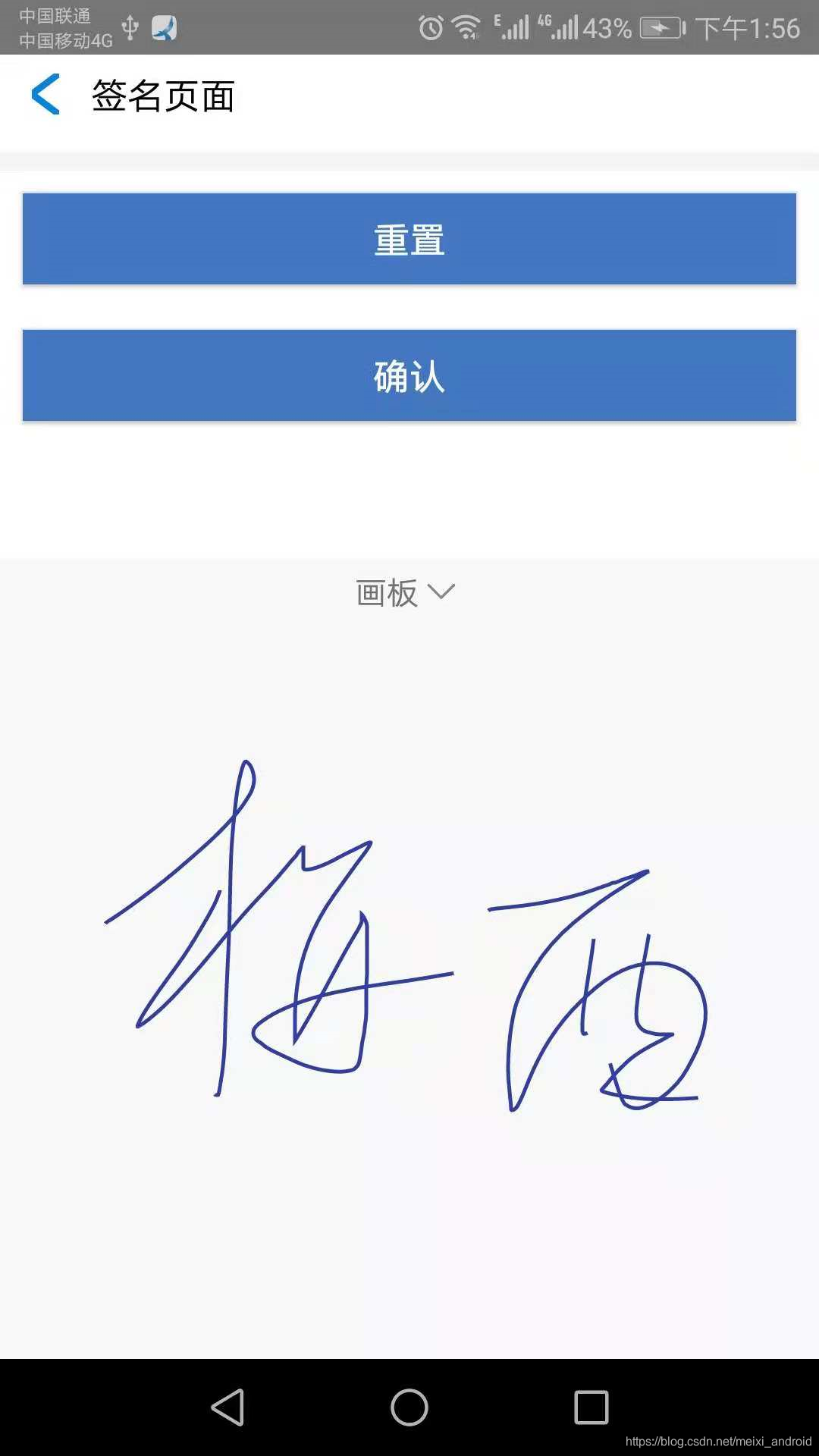Confirm the signature with 确认

click(x=409, y=375)
